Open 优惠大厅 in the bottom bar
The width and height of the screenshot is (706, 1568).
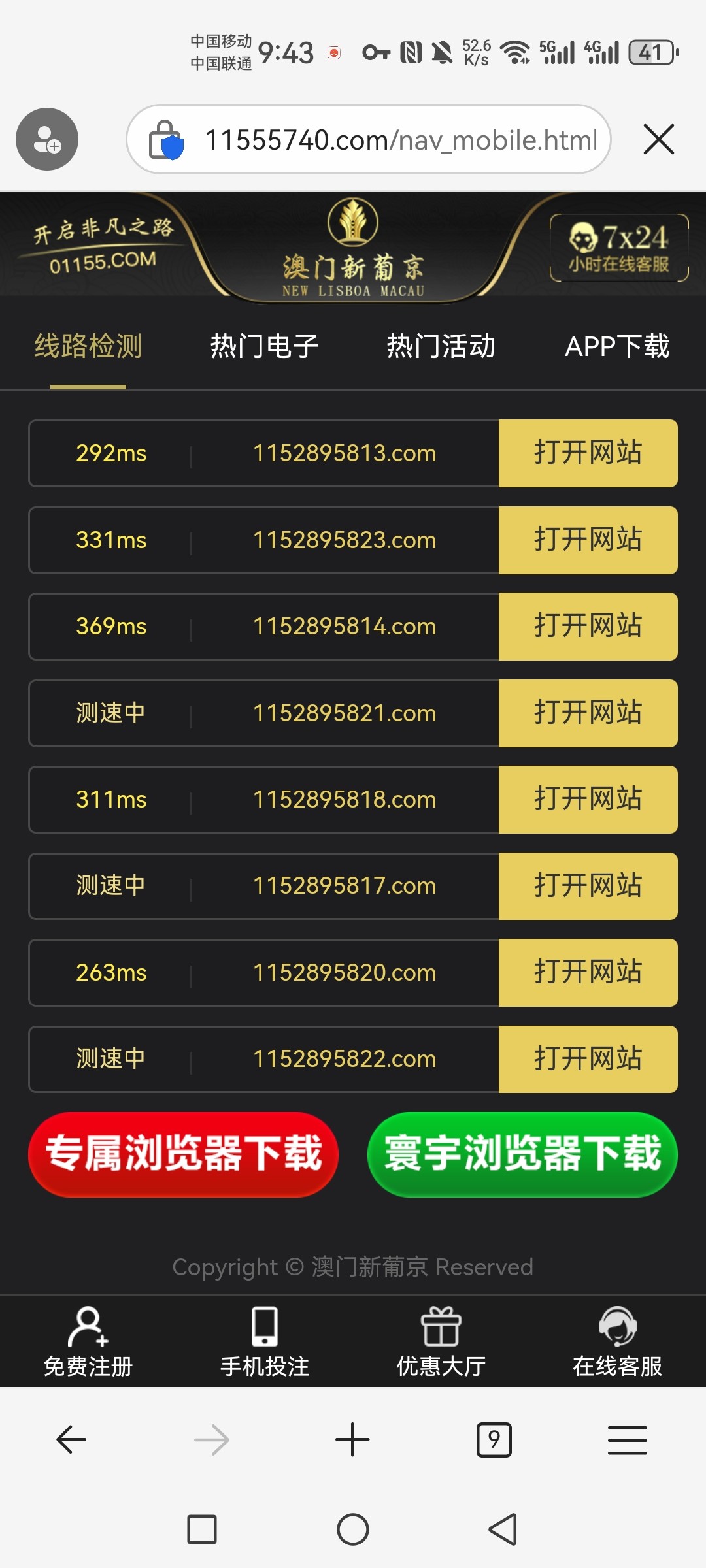point(441,1342)
